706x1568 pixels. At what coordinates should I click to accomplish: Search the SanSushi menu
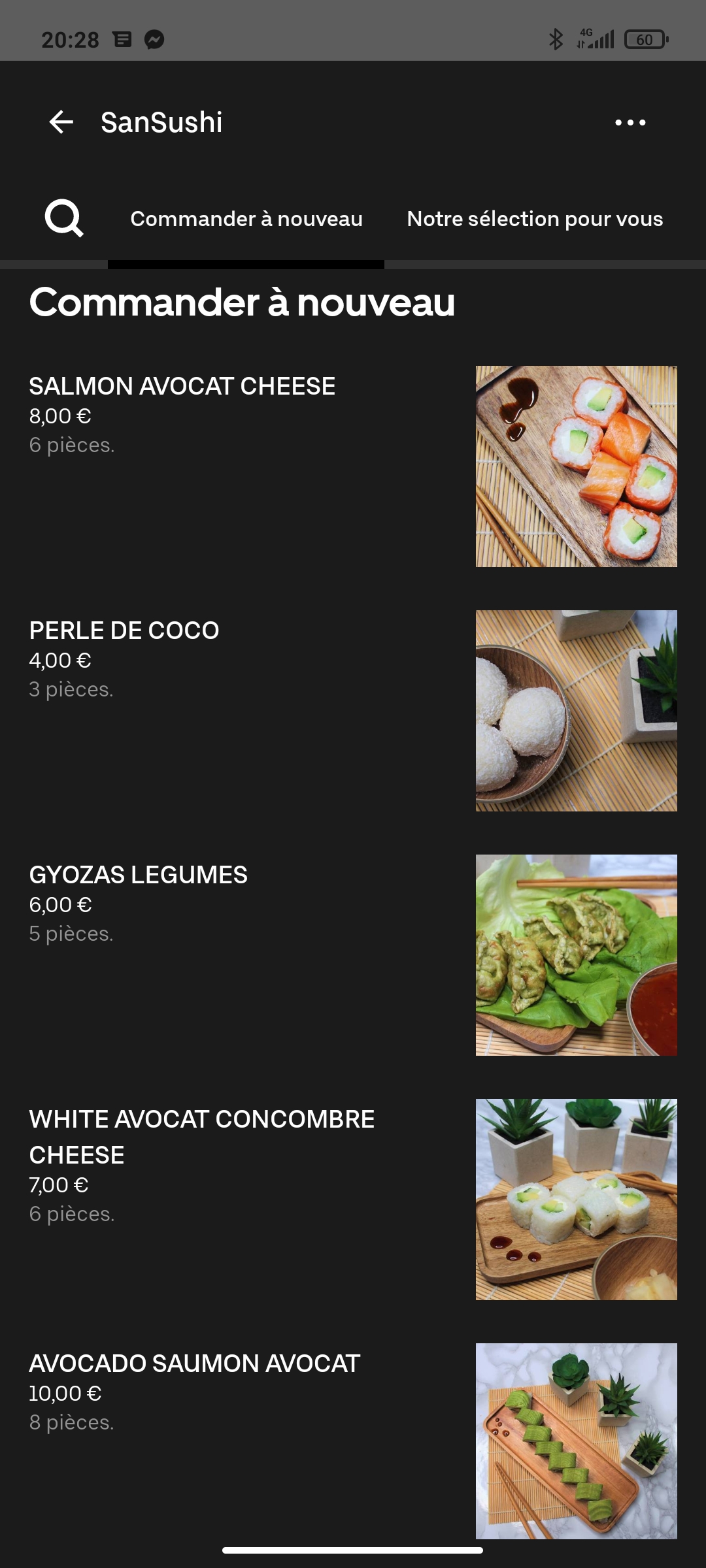pos(63,218)
